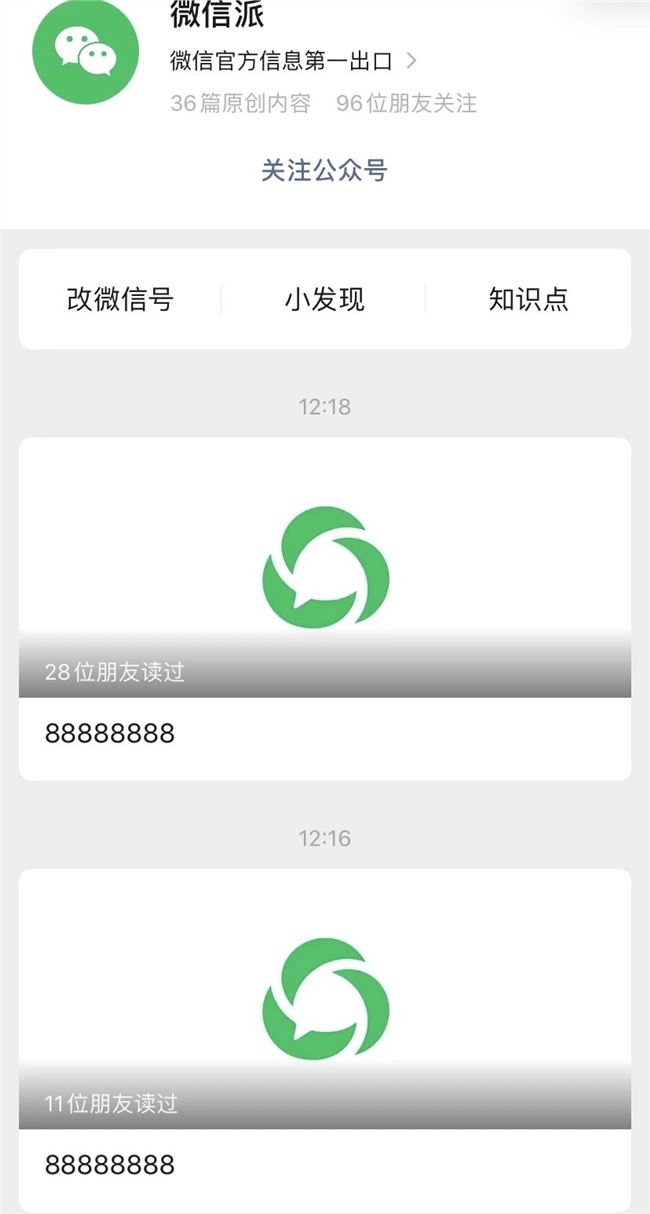Tap 关注公众号 to follow the account
This screenshot has height=1214, width=650.
(x=324, y=171)
